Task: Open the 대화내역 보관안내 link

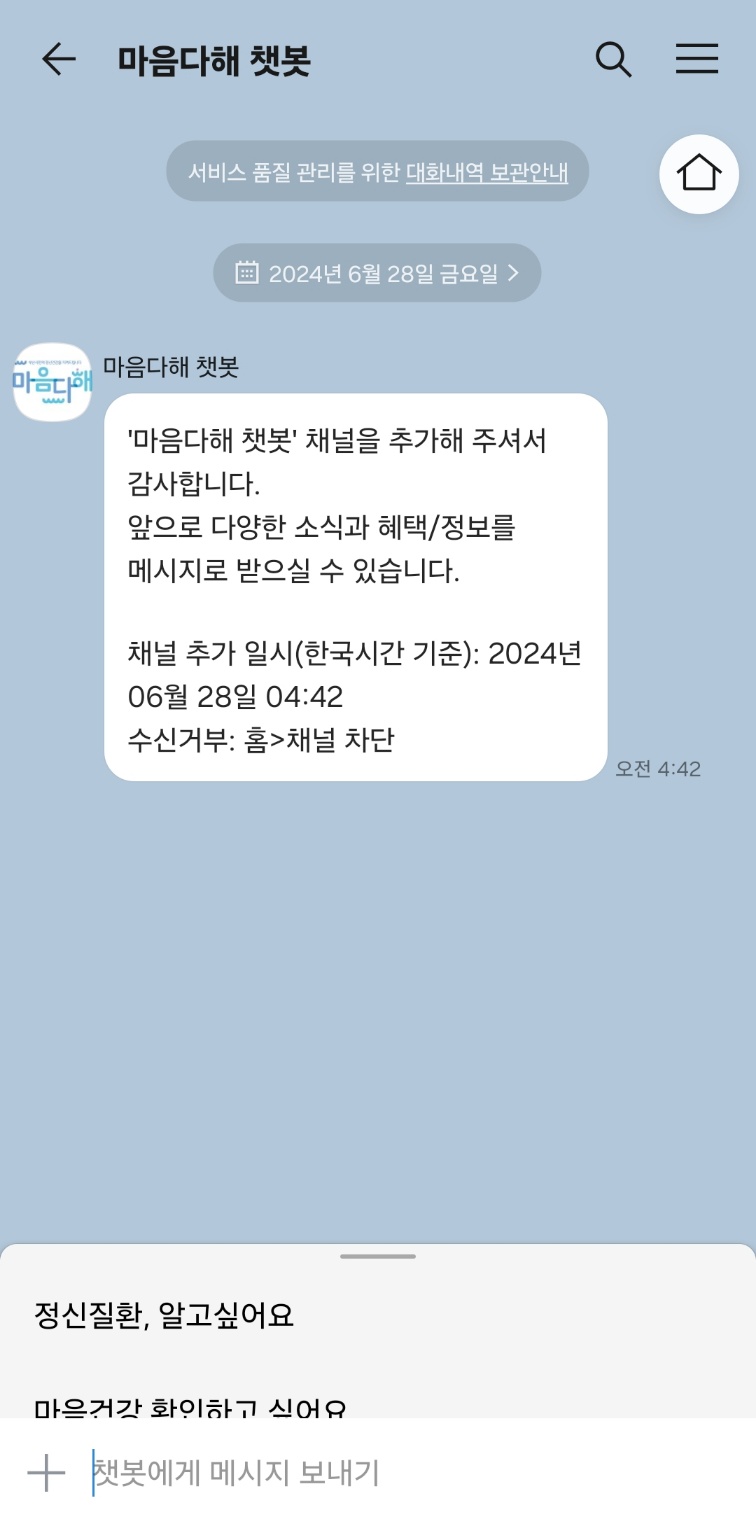Action: [x=486, y=172]
